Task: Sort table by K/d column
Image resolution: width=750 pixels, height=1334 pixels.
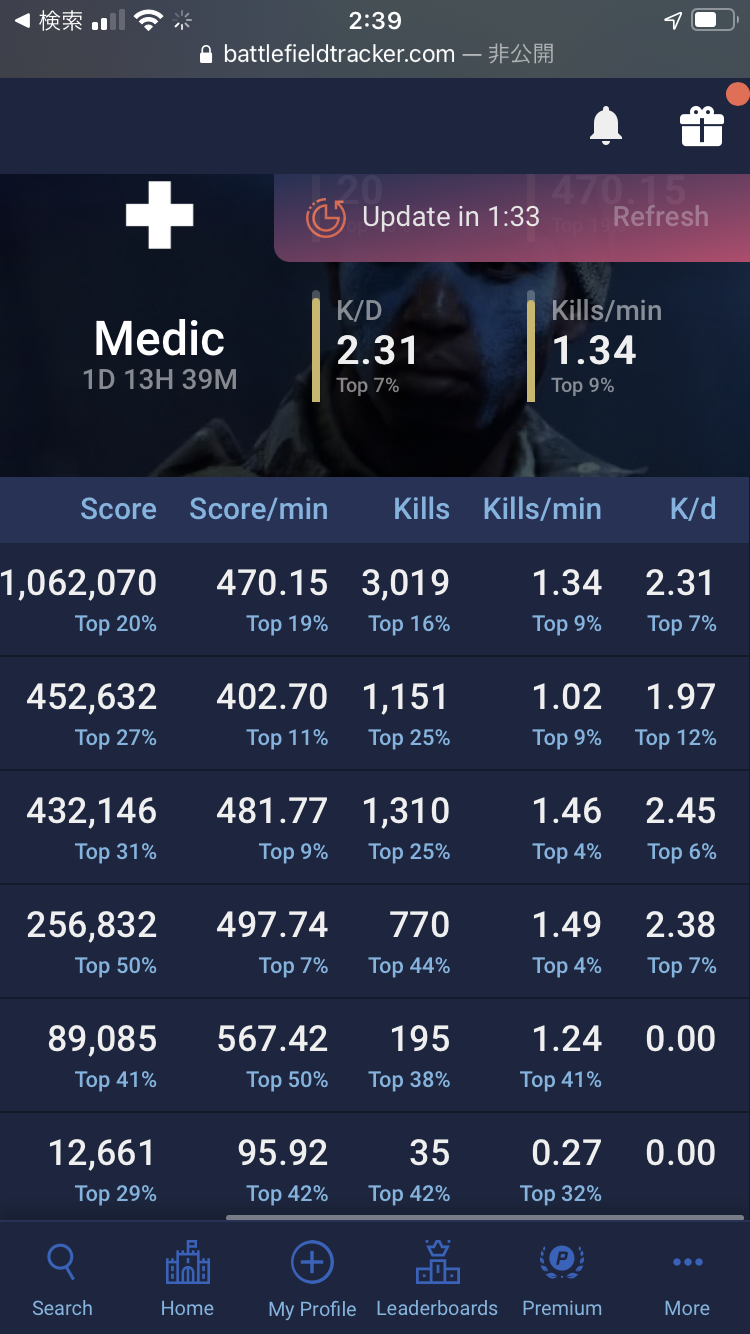Action: point(692,509)
